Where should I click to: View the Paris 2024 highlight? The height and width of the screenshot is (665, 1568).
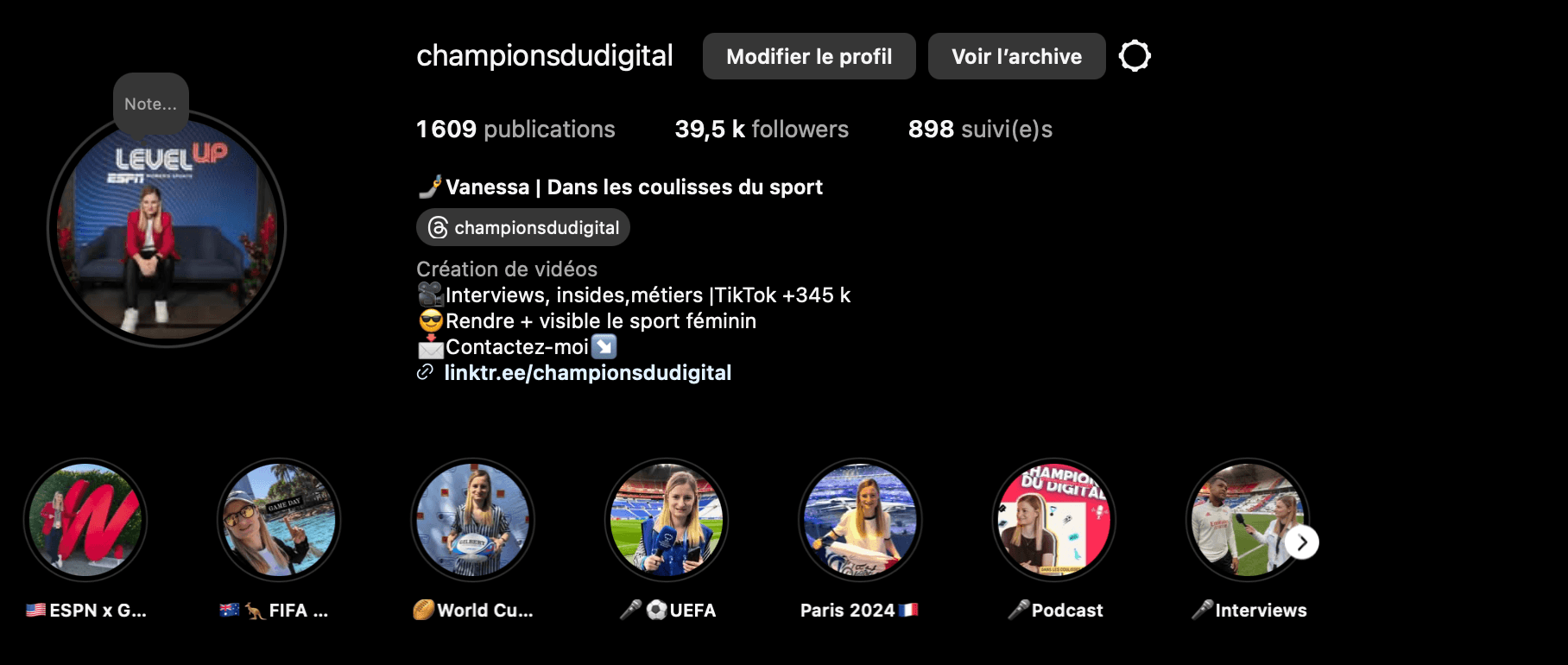click(x=860, y=520)
